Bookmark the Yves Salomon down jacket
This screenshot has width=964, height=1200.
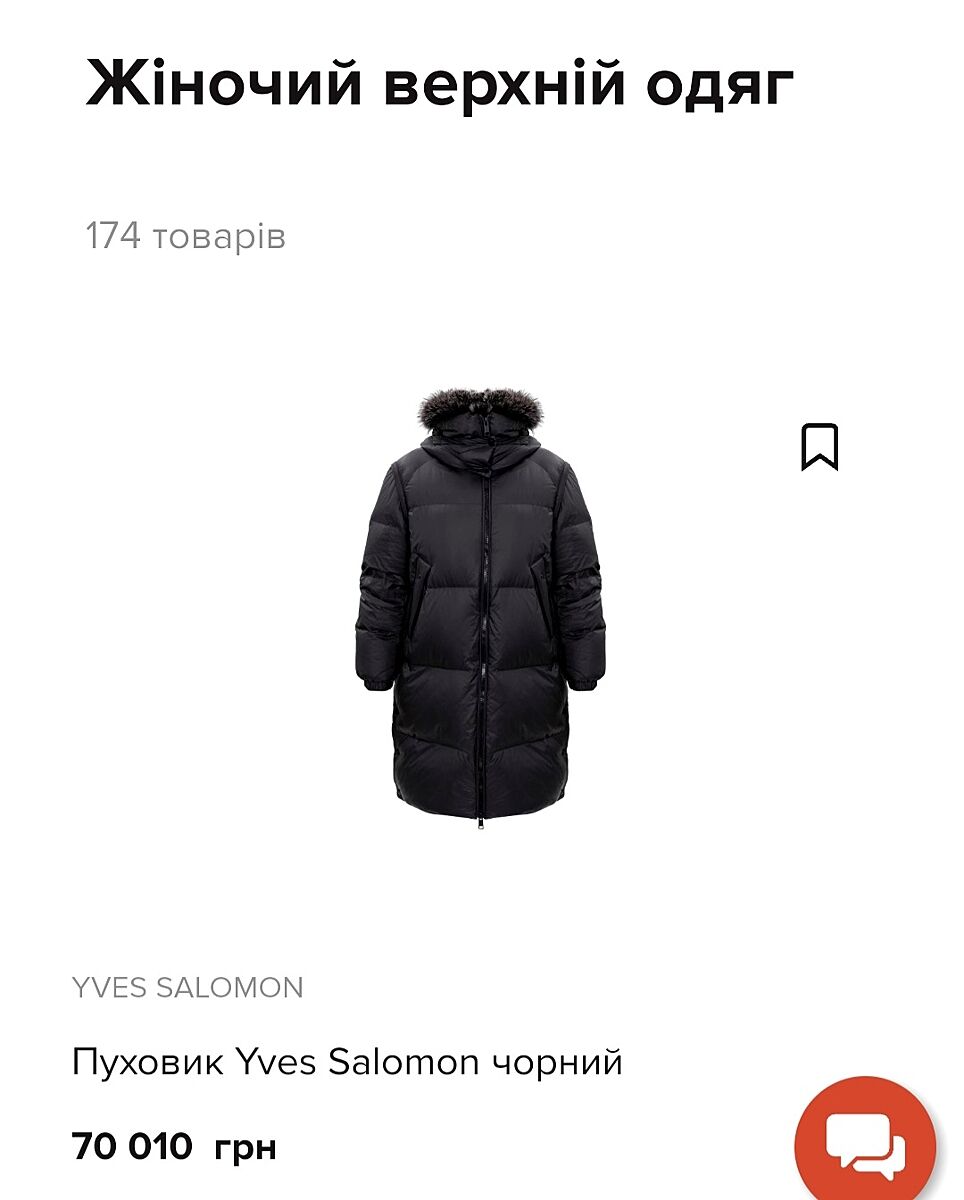(x=819, y=447)
